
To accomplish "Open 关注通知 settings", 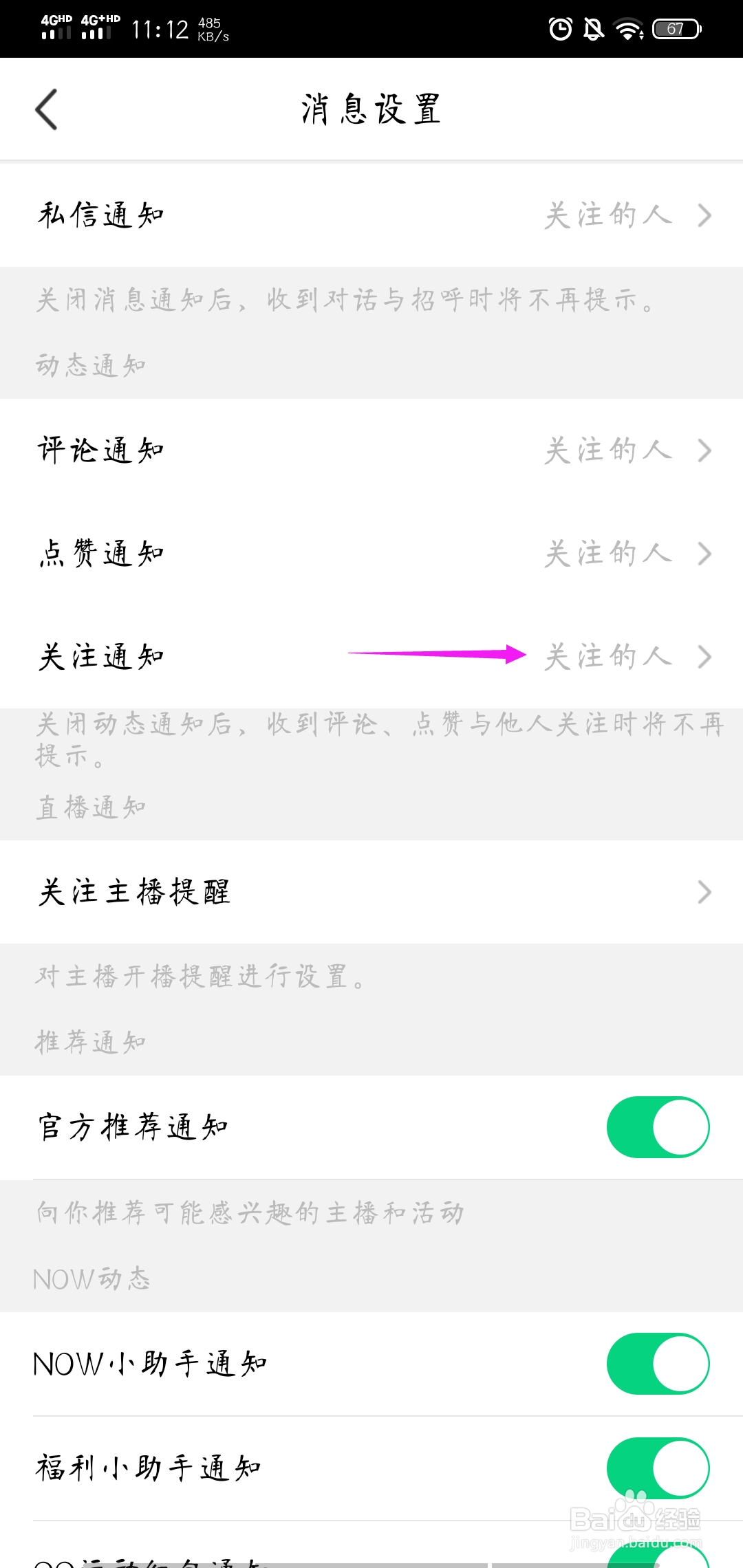I will [371, 657].
